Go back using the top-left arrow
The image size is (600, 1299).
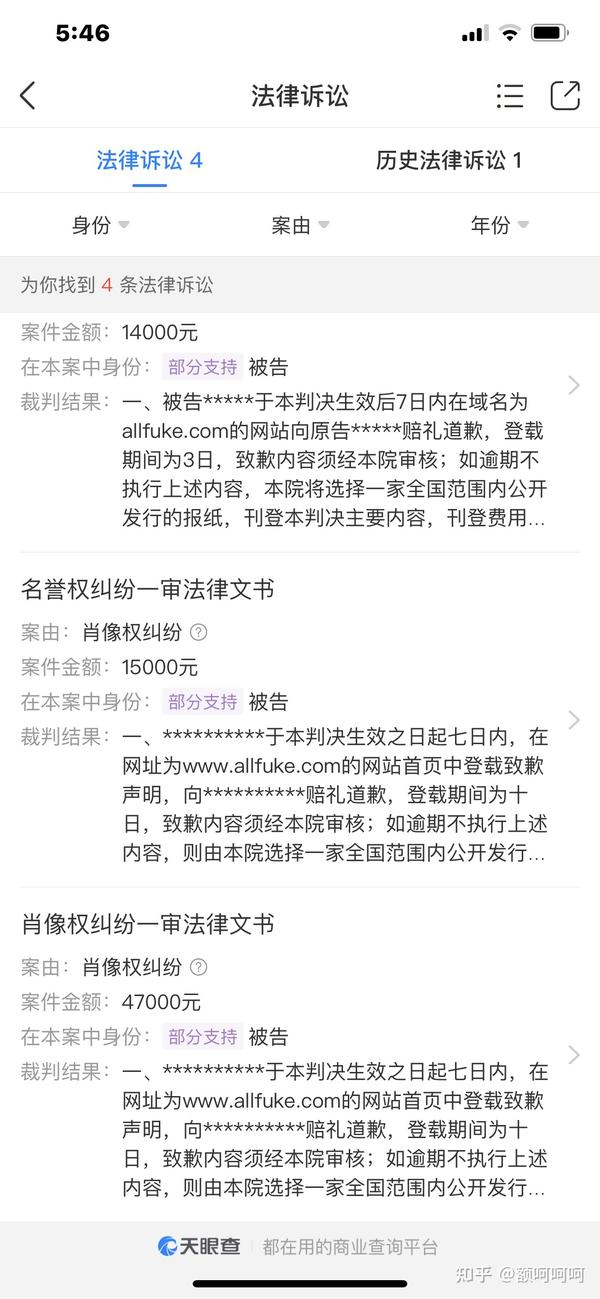[x=28, y=96]
